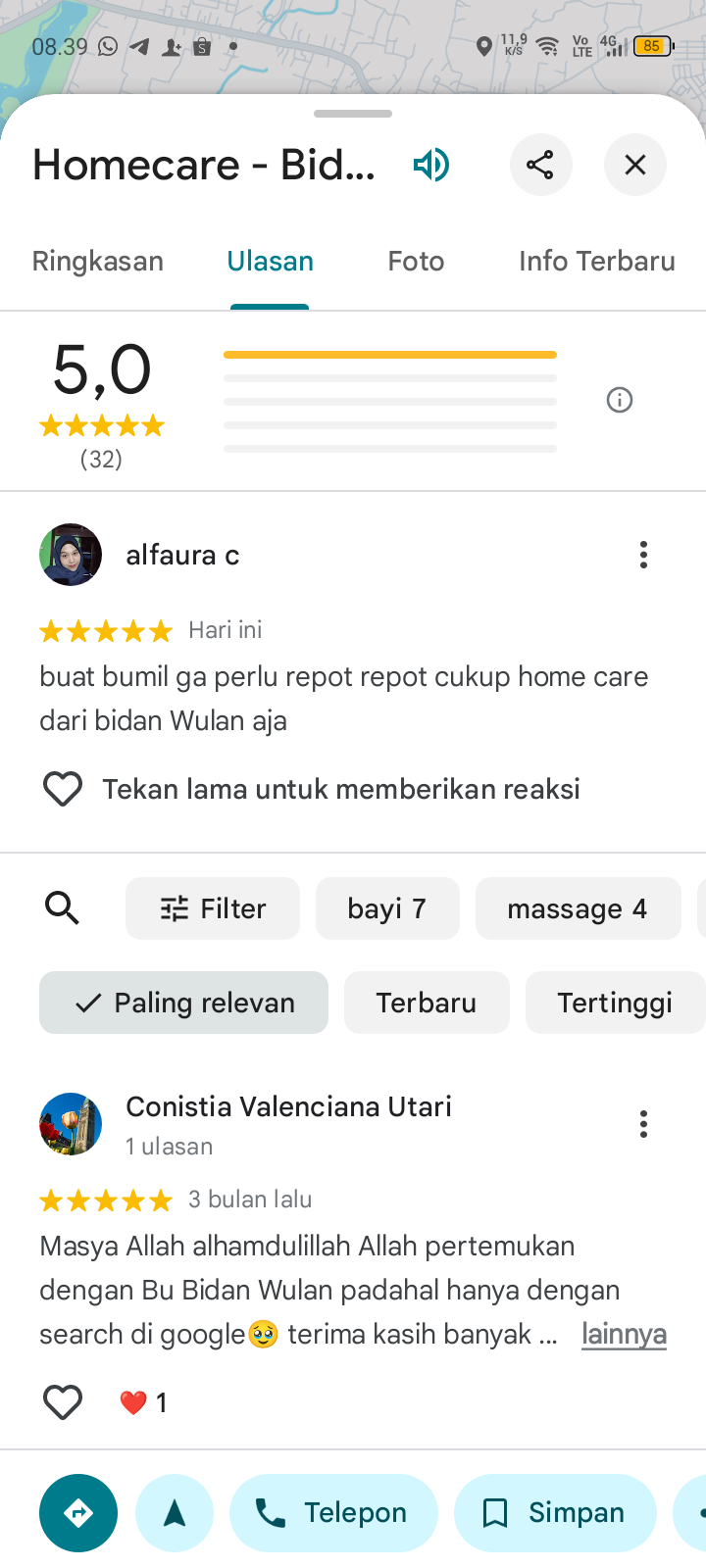The width and height of the screenshot is (706, 1568).
Task: Switch to the Ringkasan tab
Action: (98, 262)
